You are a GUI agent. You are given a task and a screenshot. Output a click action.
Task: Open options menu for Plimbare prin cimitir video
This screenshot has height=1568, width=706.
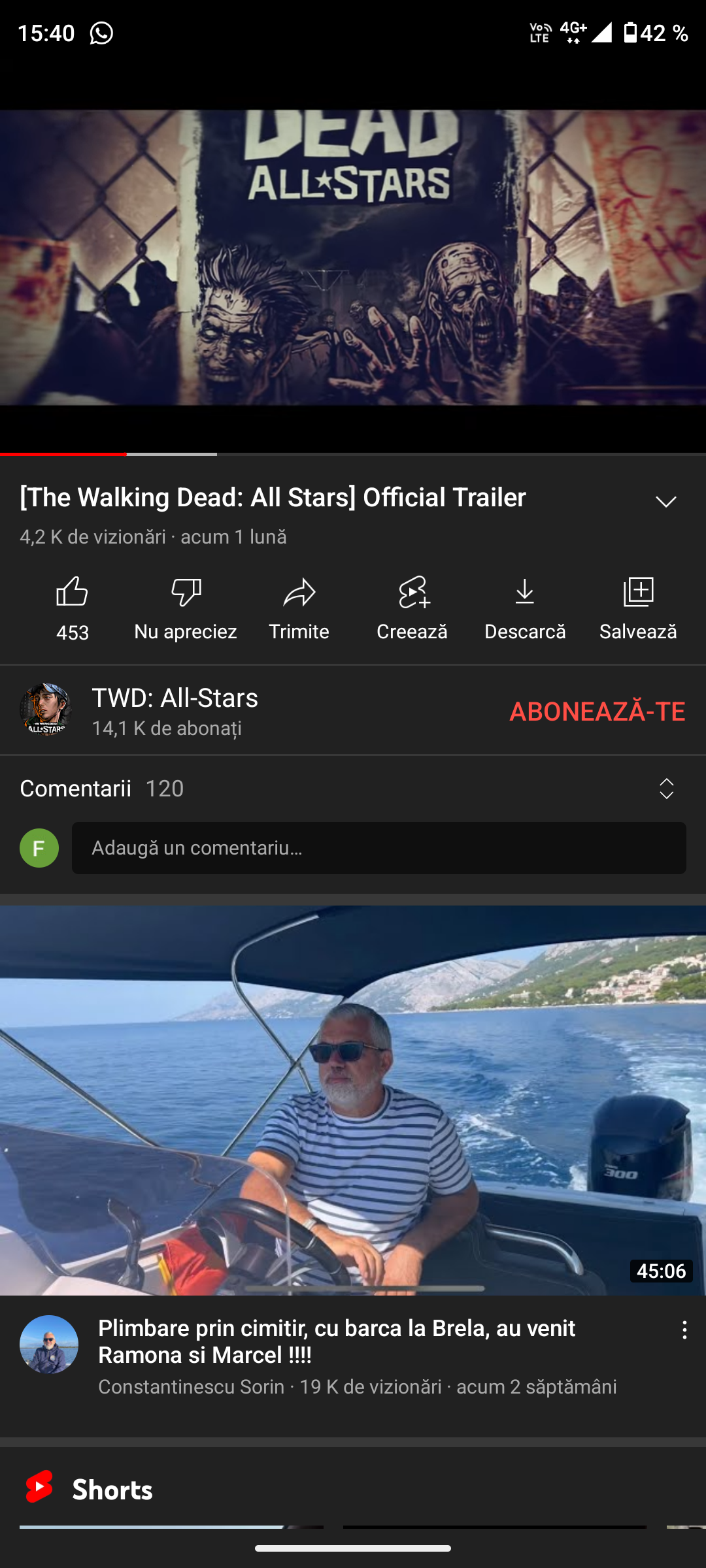point(684,1330)
